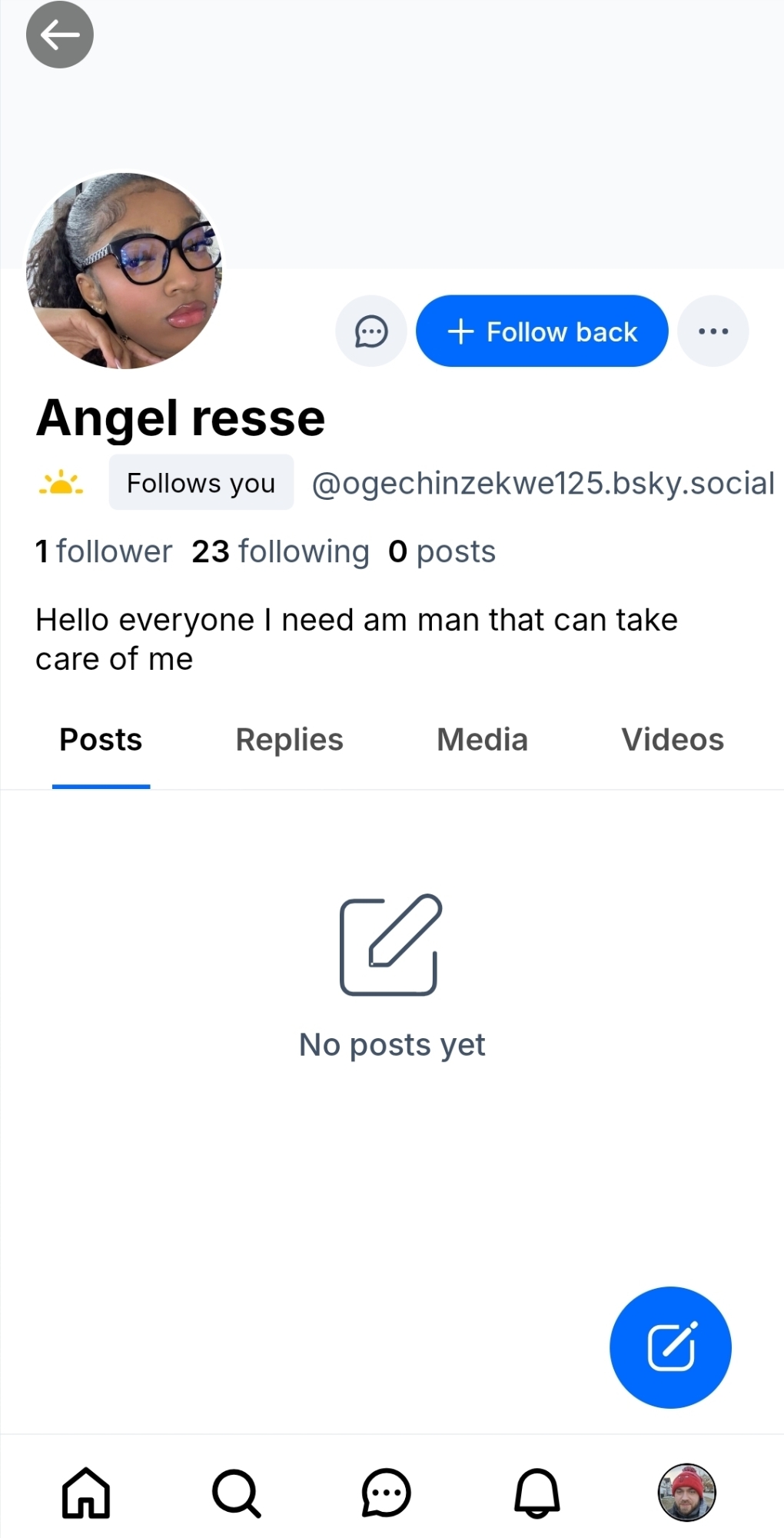This screenshot has width=784, height=1538.
Task: Follow back Angel resse
Action: click(x=542, y=331)
